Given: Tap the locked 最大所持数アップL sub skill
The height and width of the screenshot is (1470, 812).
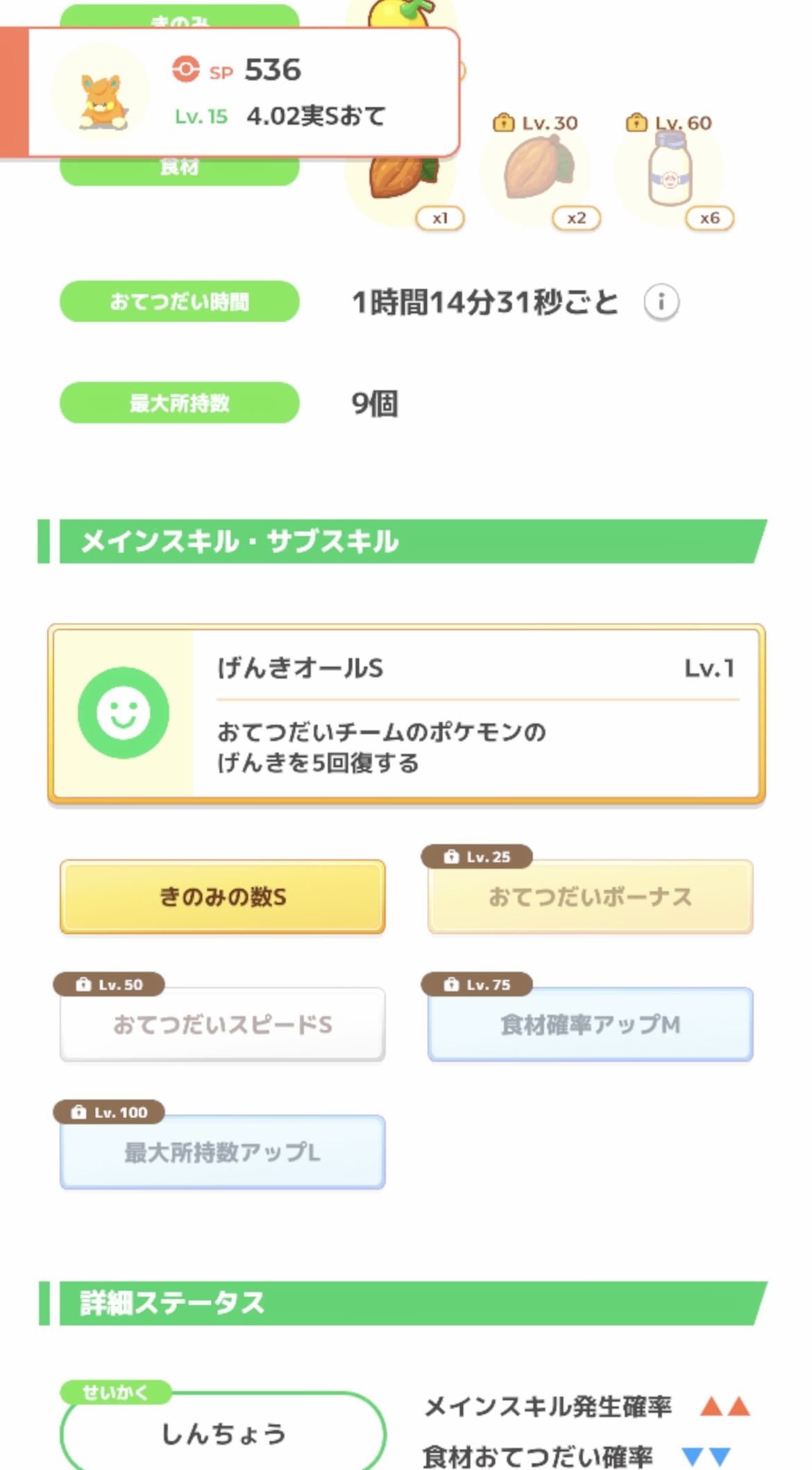Looking at the screenshot, I should [222, 1152].
